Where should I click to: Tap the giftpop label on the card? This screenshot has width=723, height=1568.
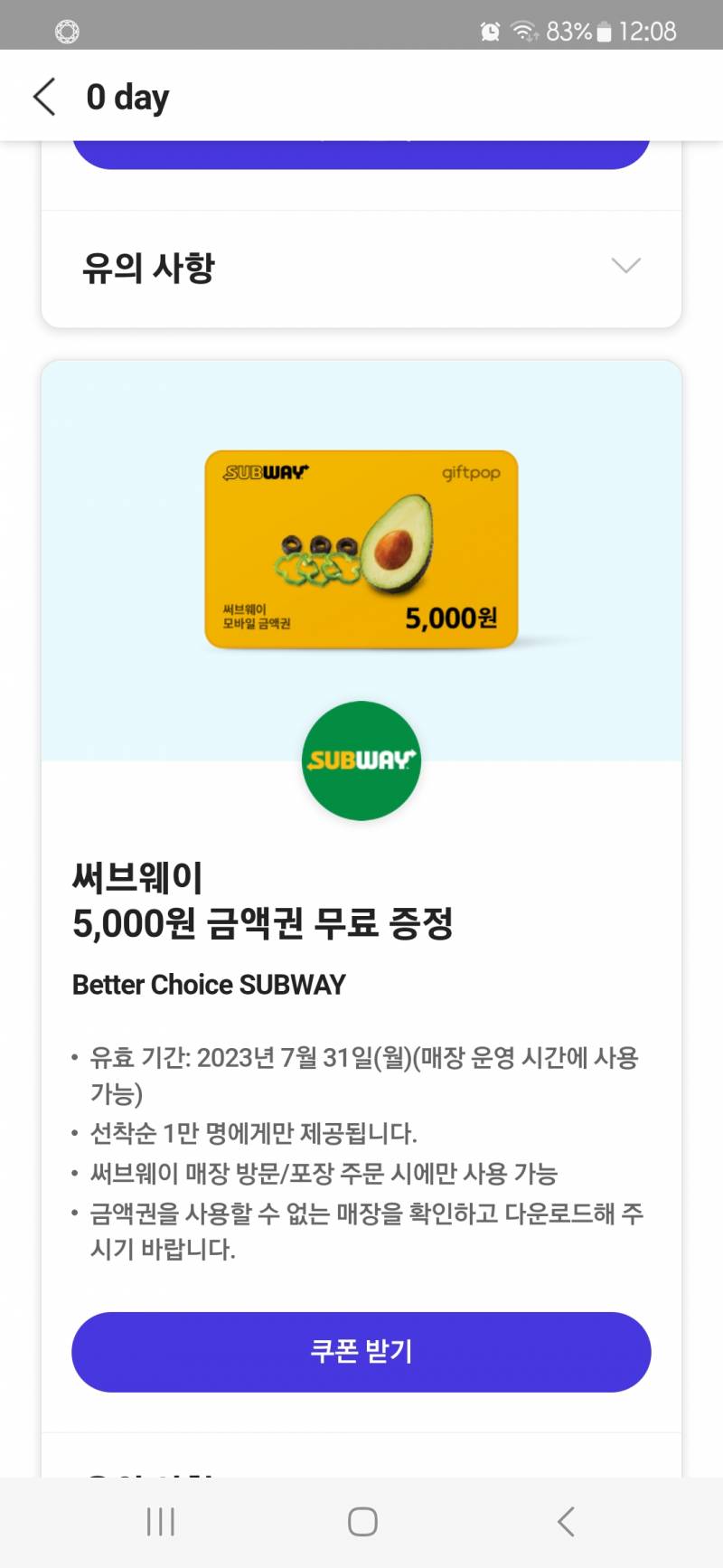[x=474, y=474]
